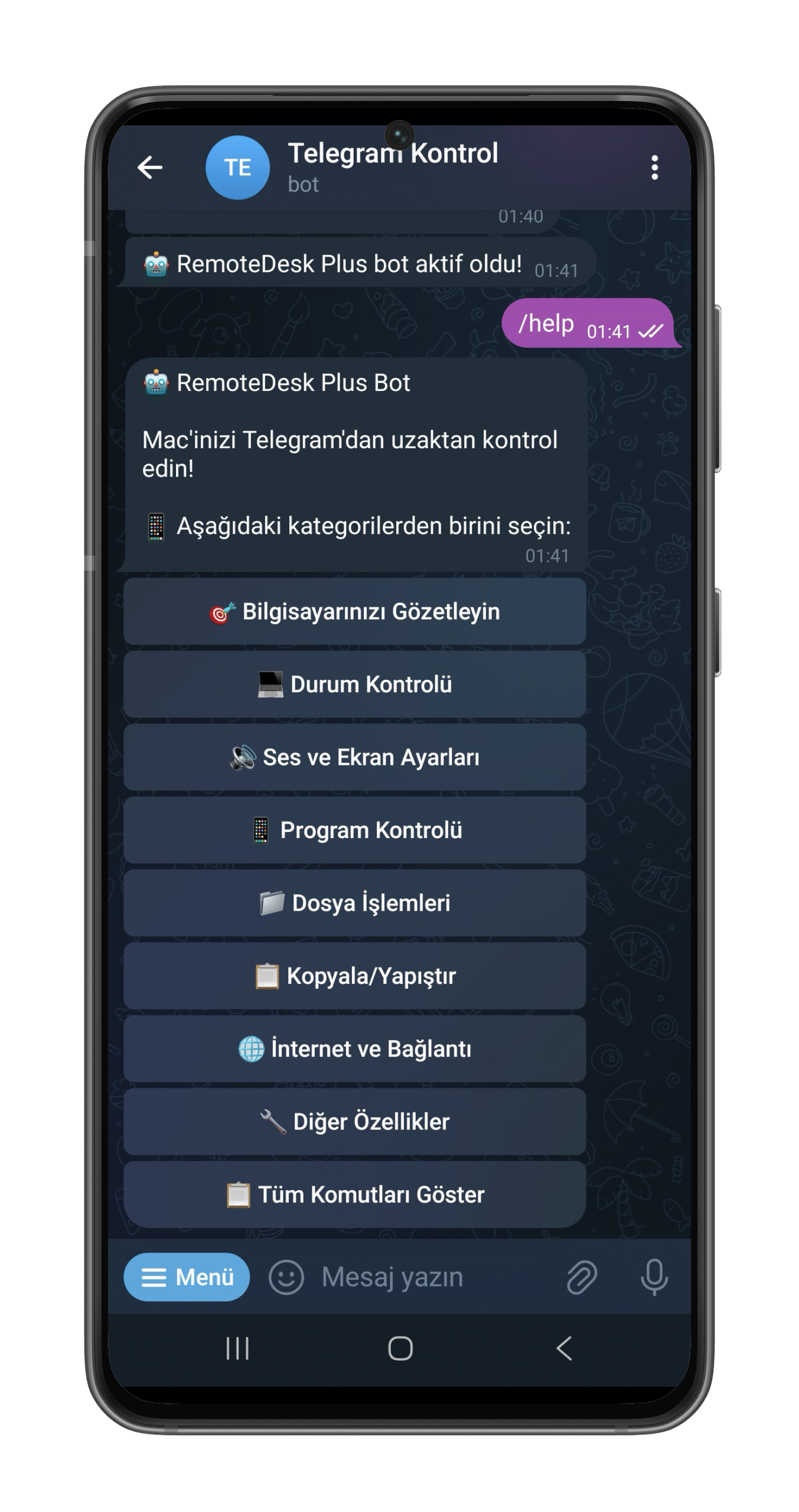Open the bot Menü button
The image size is (799, 1512).
pos(187,1277)
